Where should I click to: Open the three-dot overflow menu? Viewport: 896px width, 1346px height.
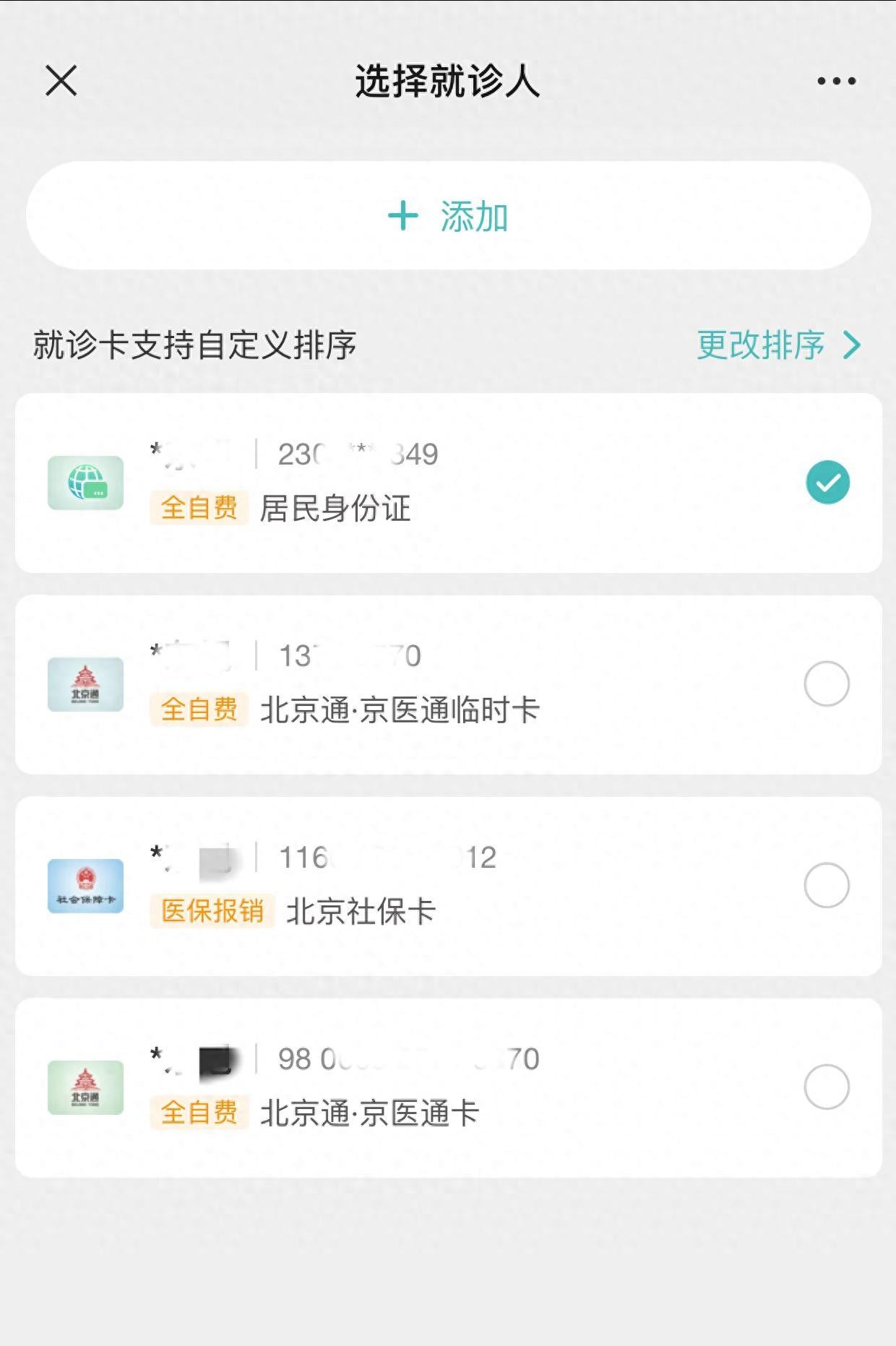click(x=836, y=81)
